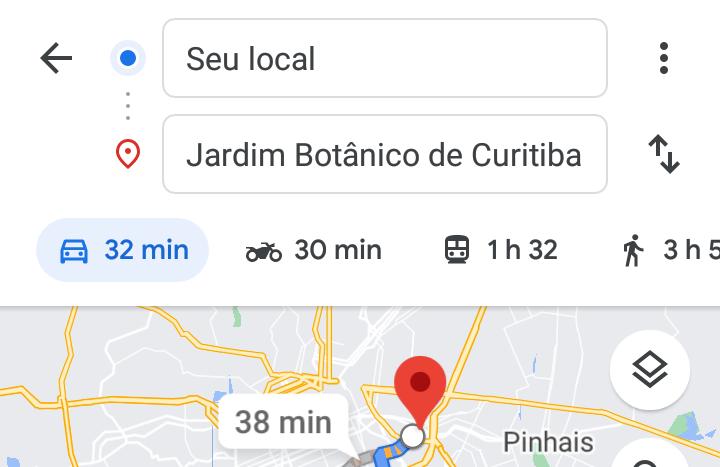Switch to motorcycle route, 30 min
The height and width of the screenshot is (467, 720).
[x=314, y=250]
